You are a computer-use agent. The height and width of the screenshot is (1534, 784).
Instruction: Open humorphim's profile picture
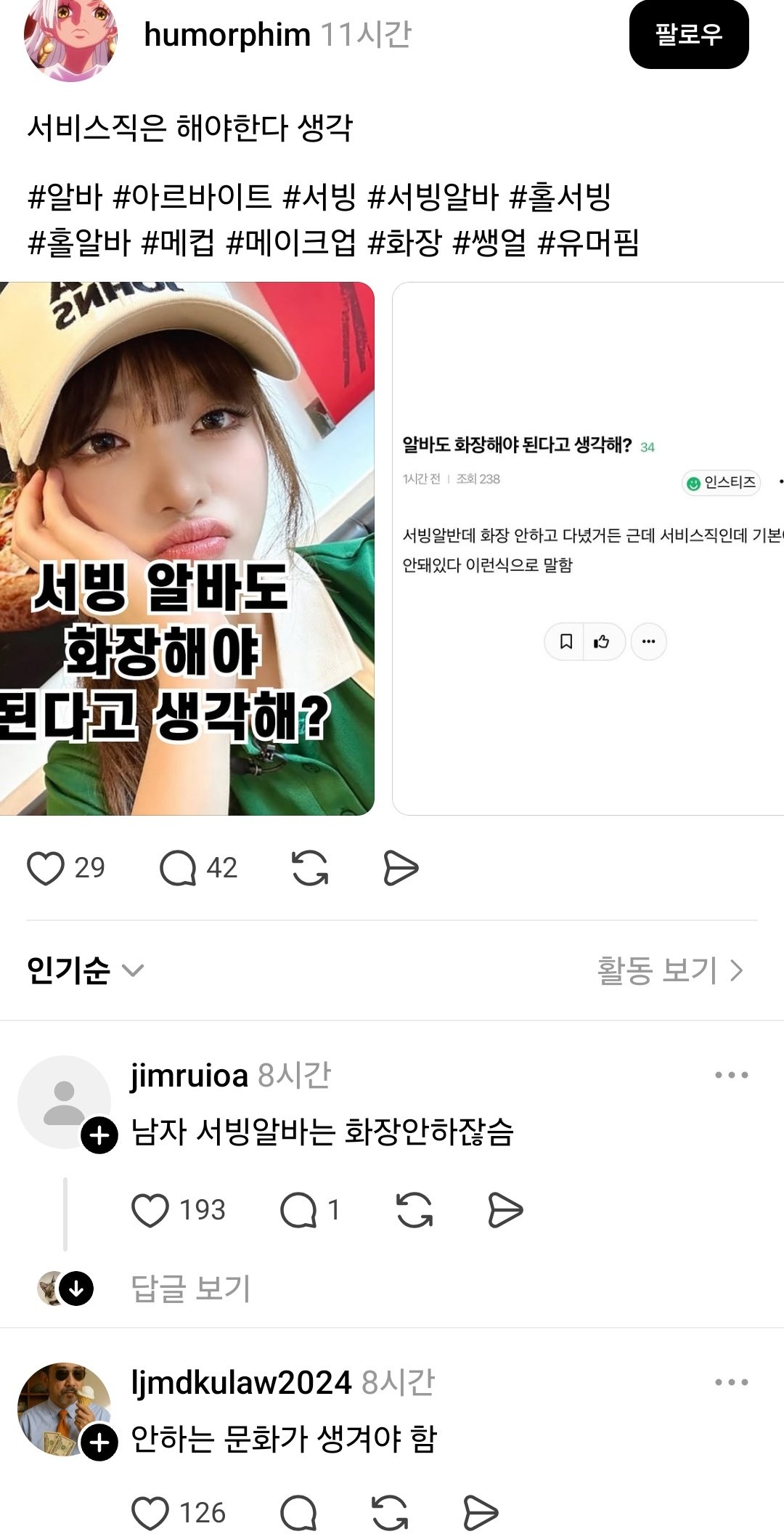coord(70,38)
